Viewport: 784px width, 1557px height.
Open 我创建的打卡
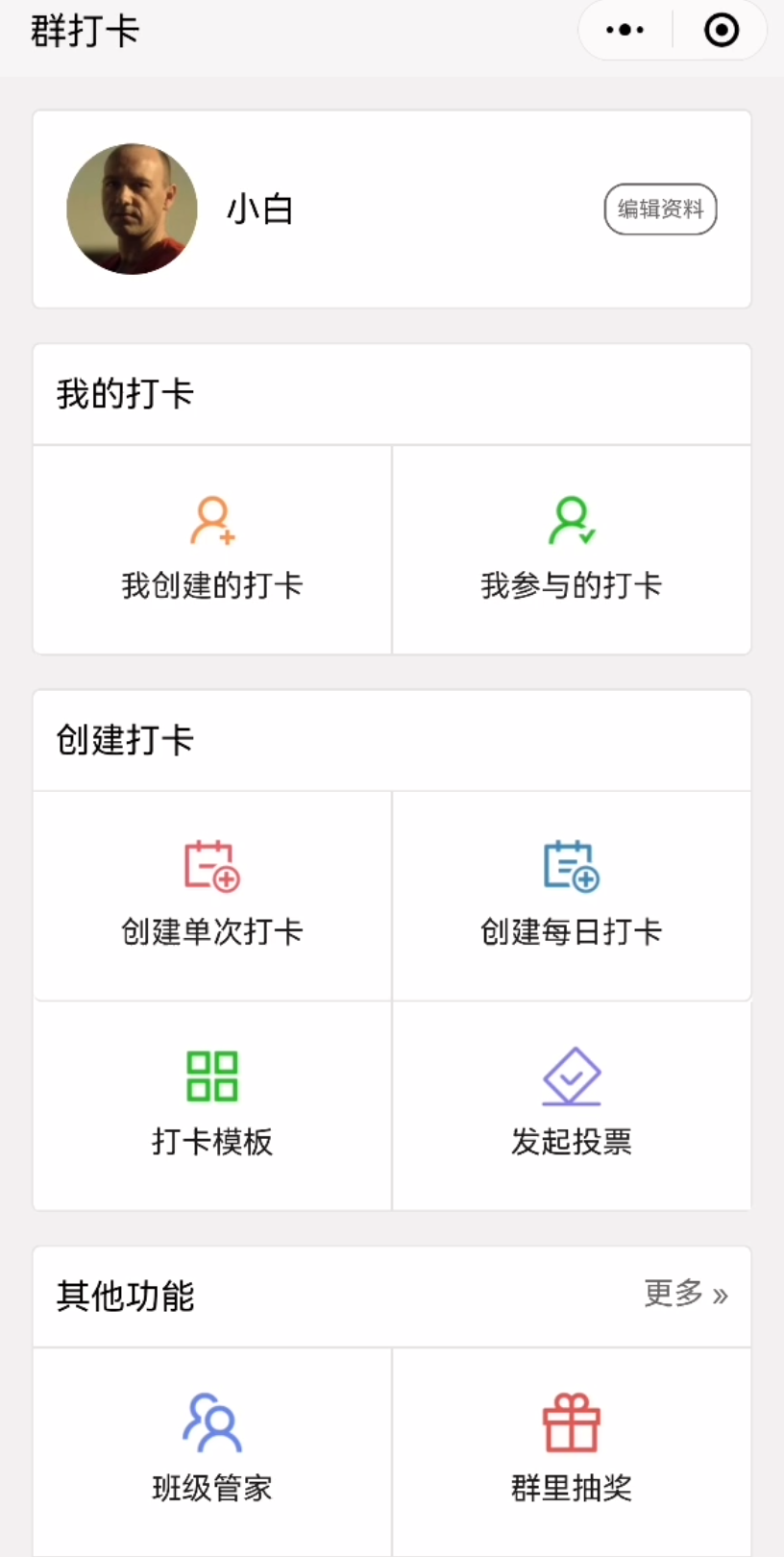pos(212,550)
